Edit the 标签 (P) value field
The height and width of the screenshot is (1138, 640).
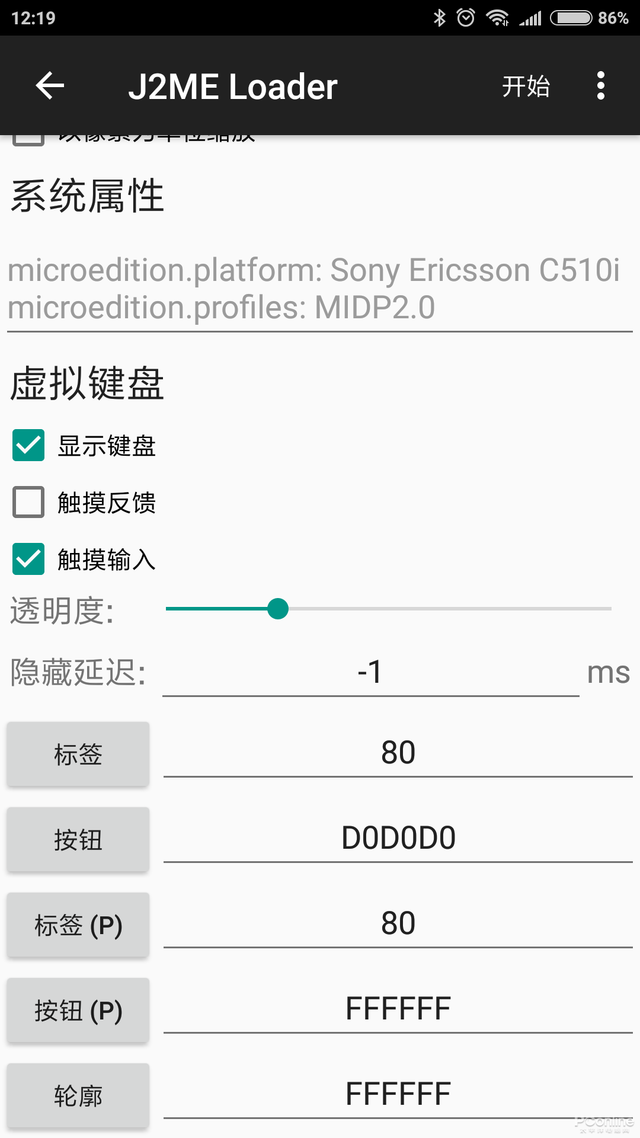[398, 923]
